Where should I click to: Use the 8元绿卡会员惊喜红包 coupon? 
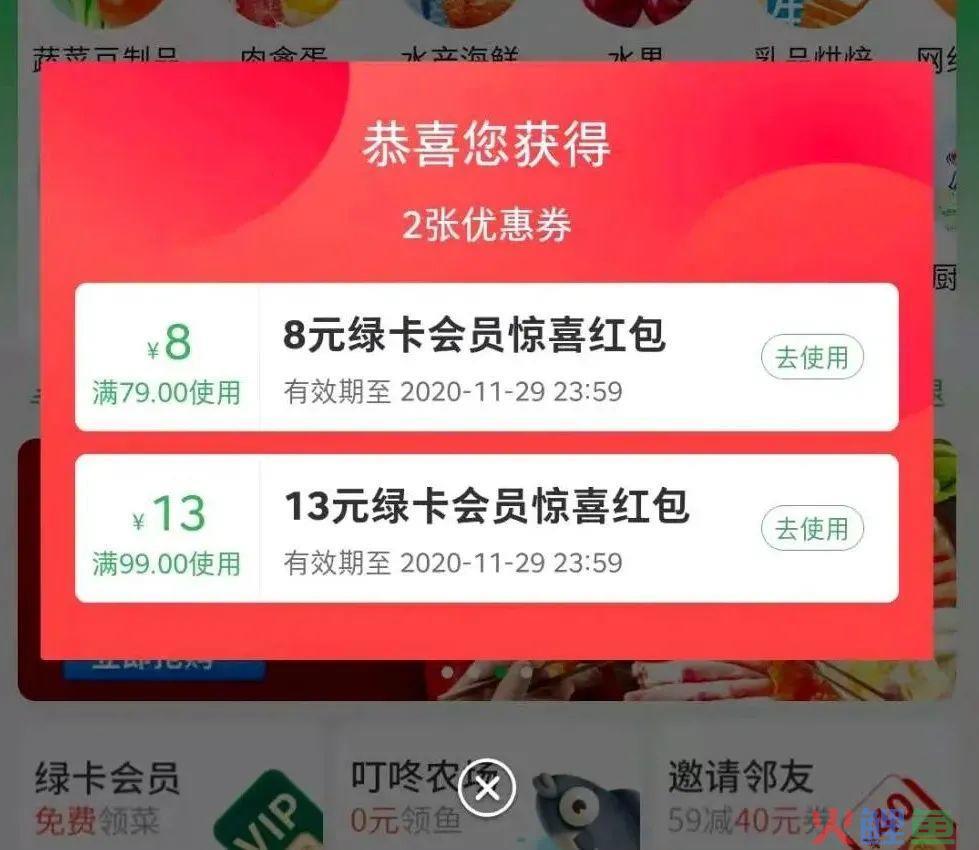coord(812,357)
